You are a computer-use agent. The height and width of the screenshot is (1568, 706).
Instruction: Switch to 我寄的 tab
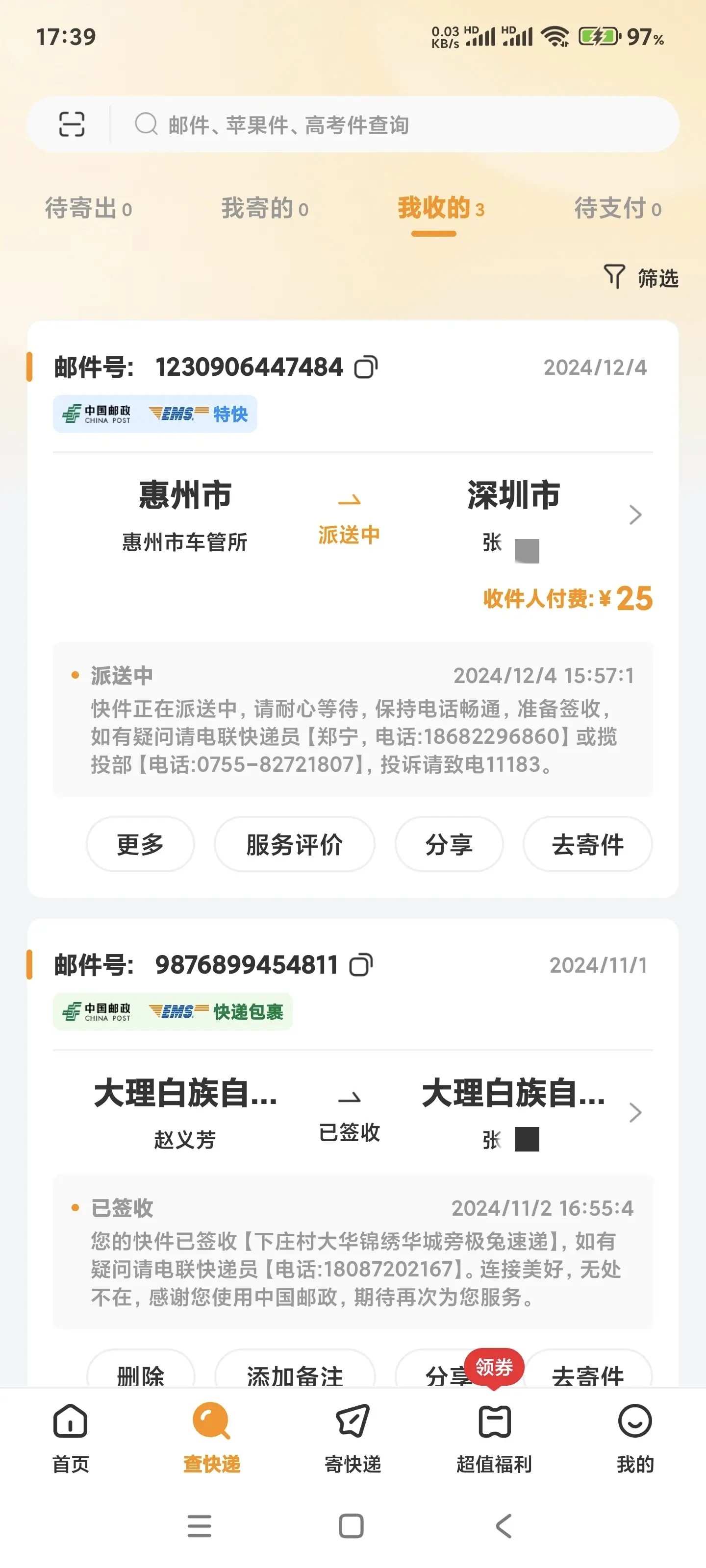point(264,208)
